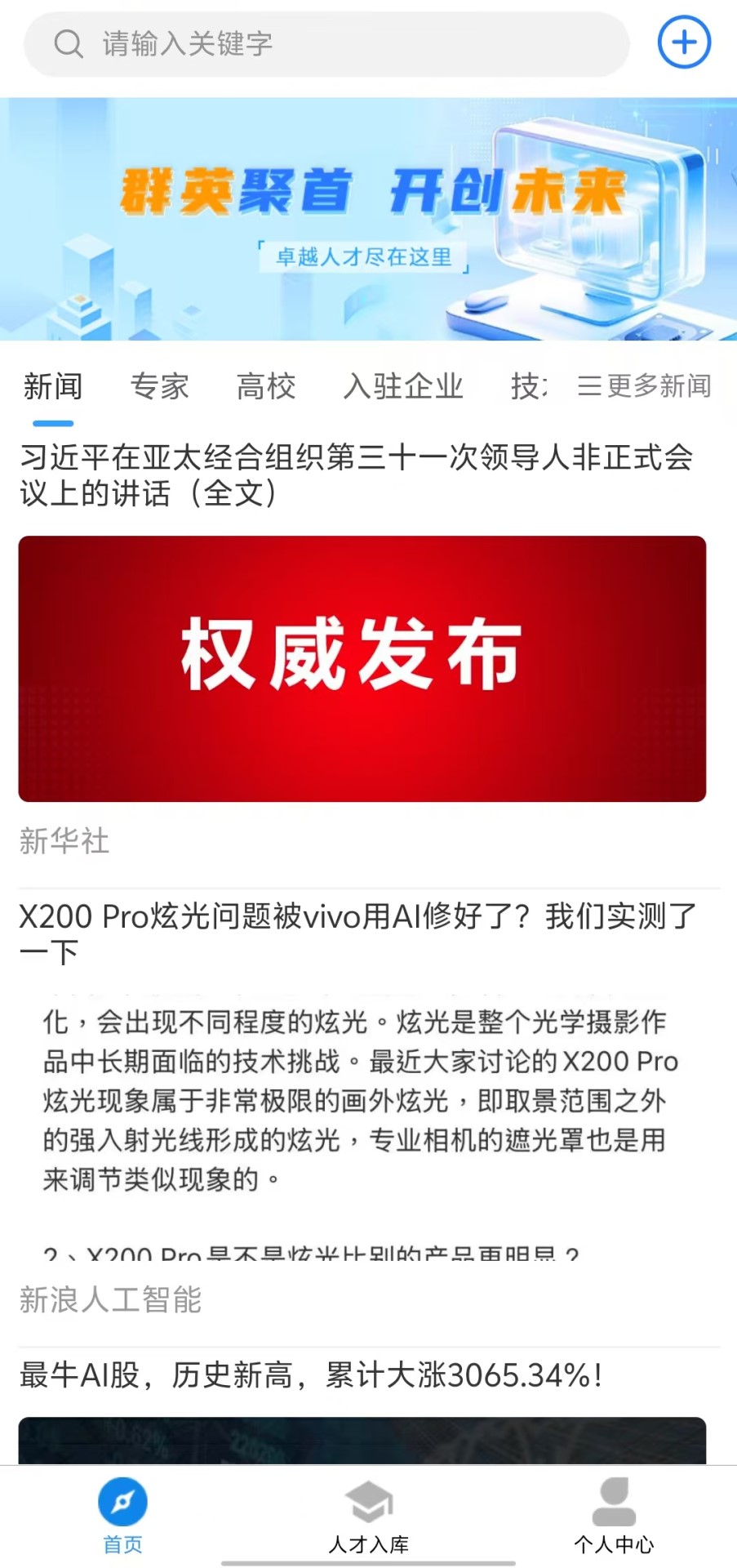Stay on the 新闻 tab
This screenshot has width=737, height=1568.
[x=51, y=385]
